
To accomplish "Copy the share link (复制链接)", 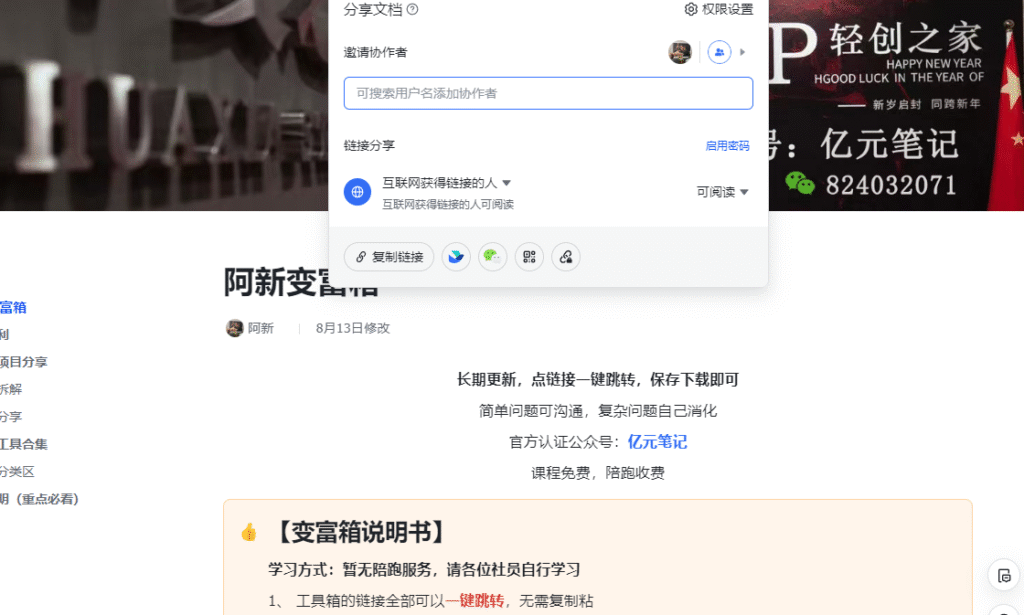I will pyautogui.click(x=389, y=257).
